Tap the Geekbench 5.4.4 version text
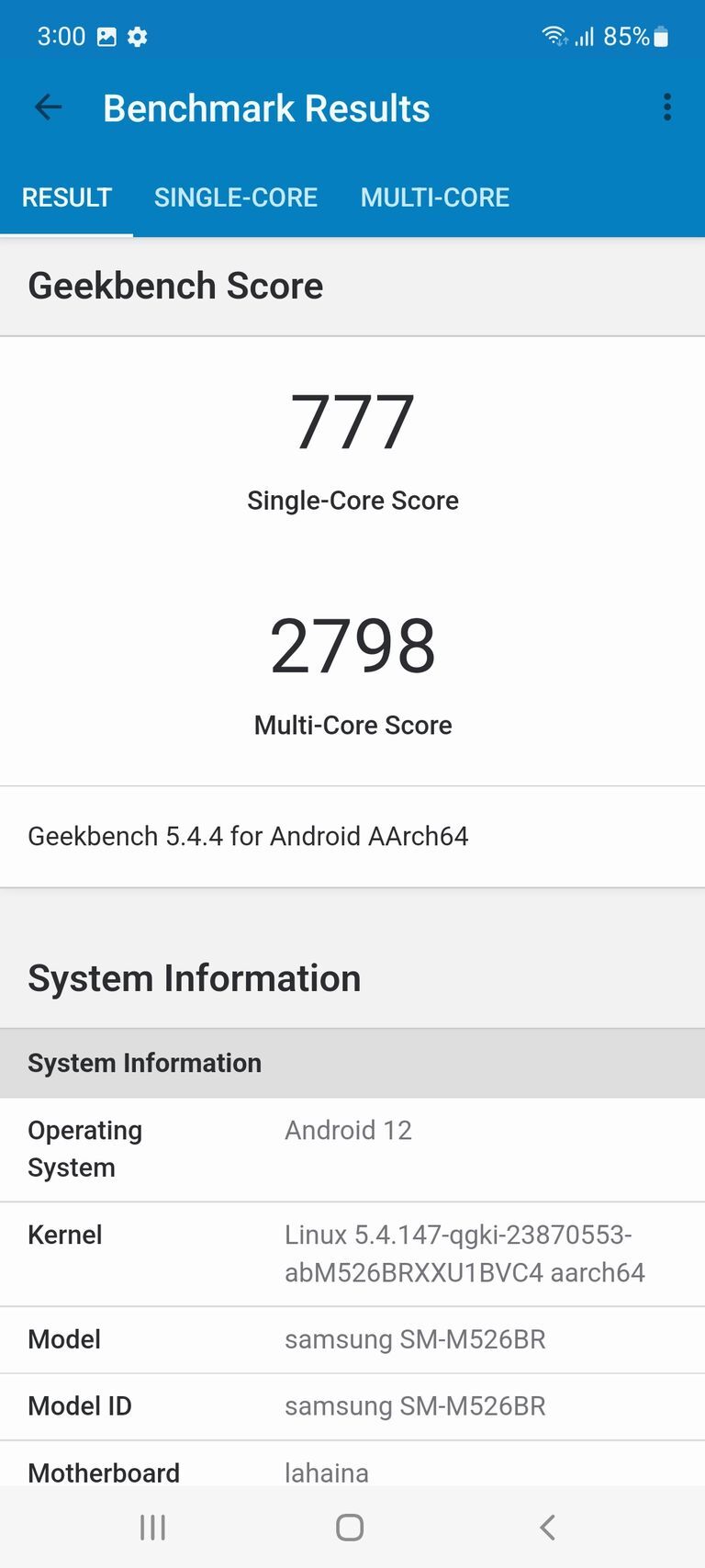The width and height of the screenshot is (705, 1568). (x=248, y=836)
